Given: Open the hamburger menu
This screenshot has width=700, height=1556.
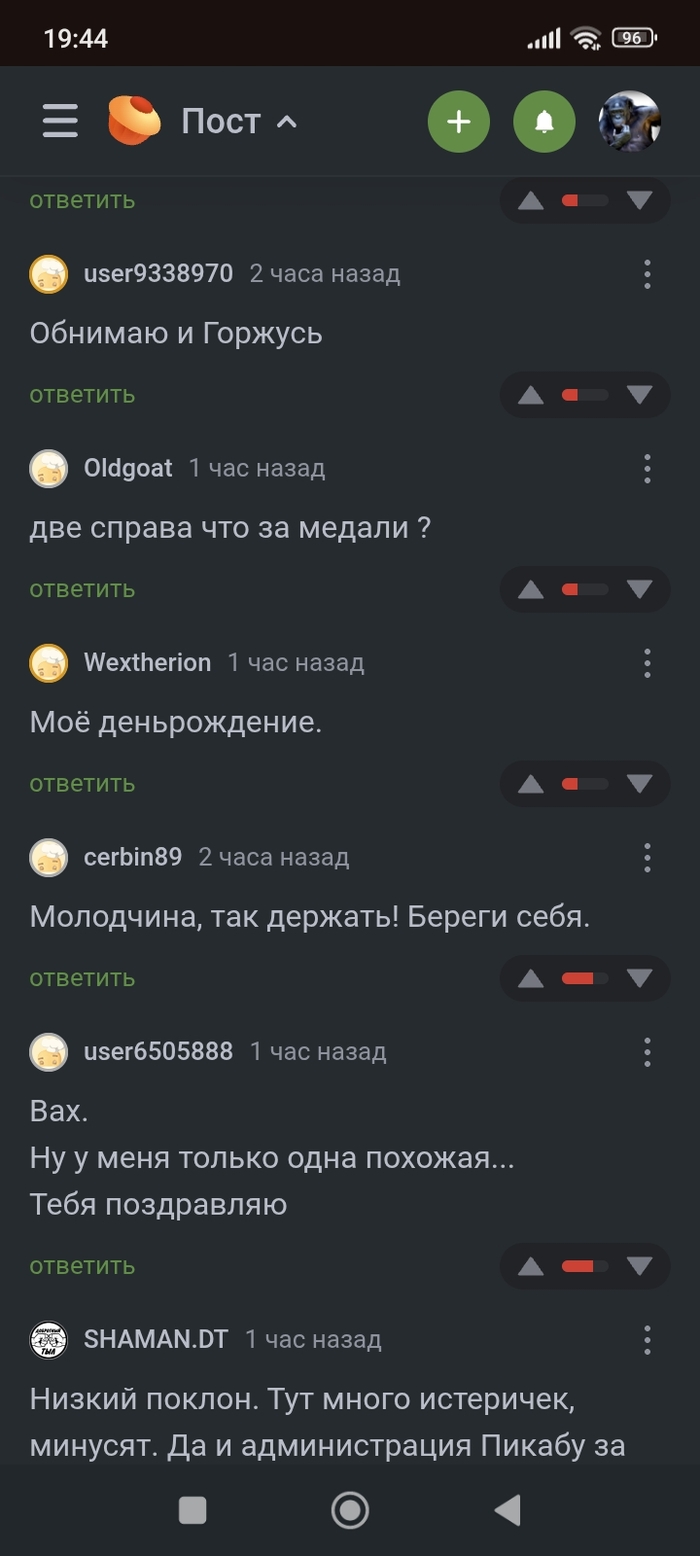Looking at the screenshot, I should [60, 122].
